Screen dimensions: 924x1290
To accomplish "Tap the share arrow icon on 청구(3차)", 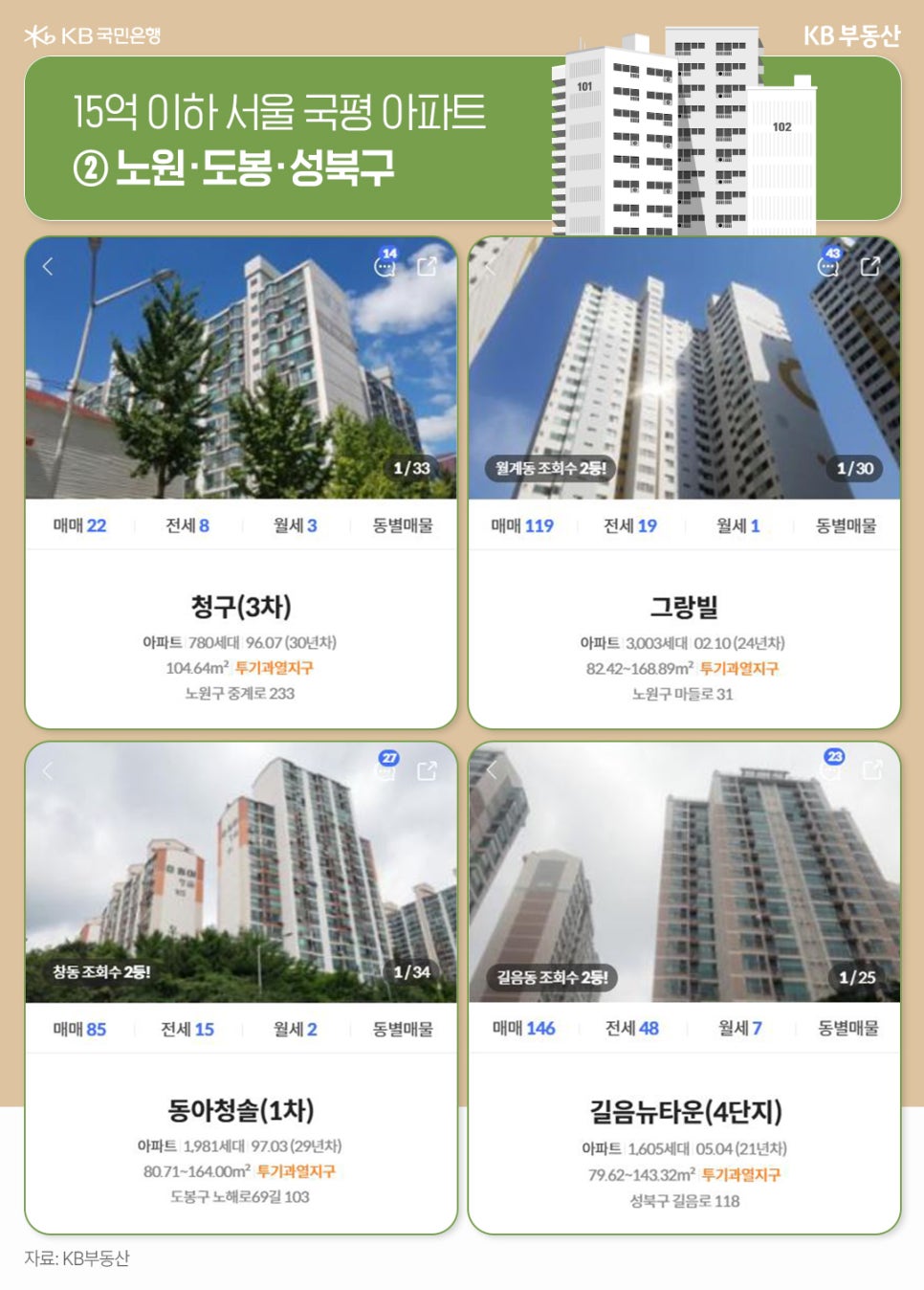I will click(x=426, y=267).
